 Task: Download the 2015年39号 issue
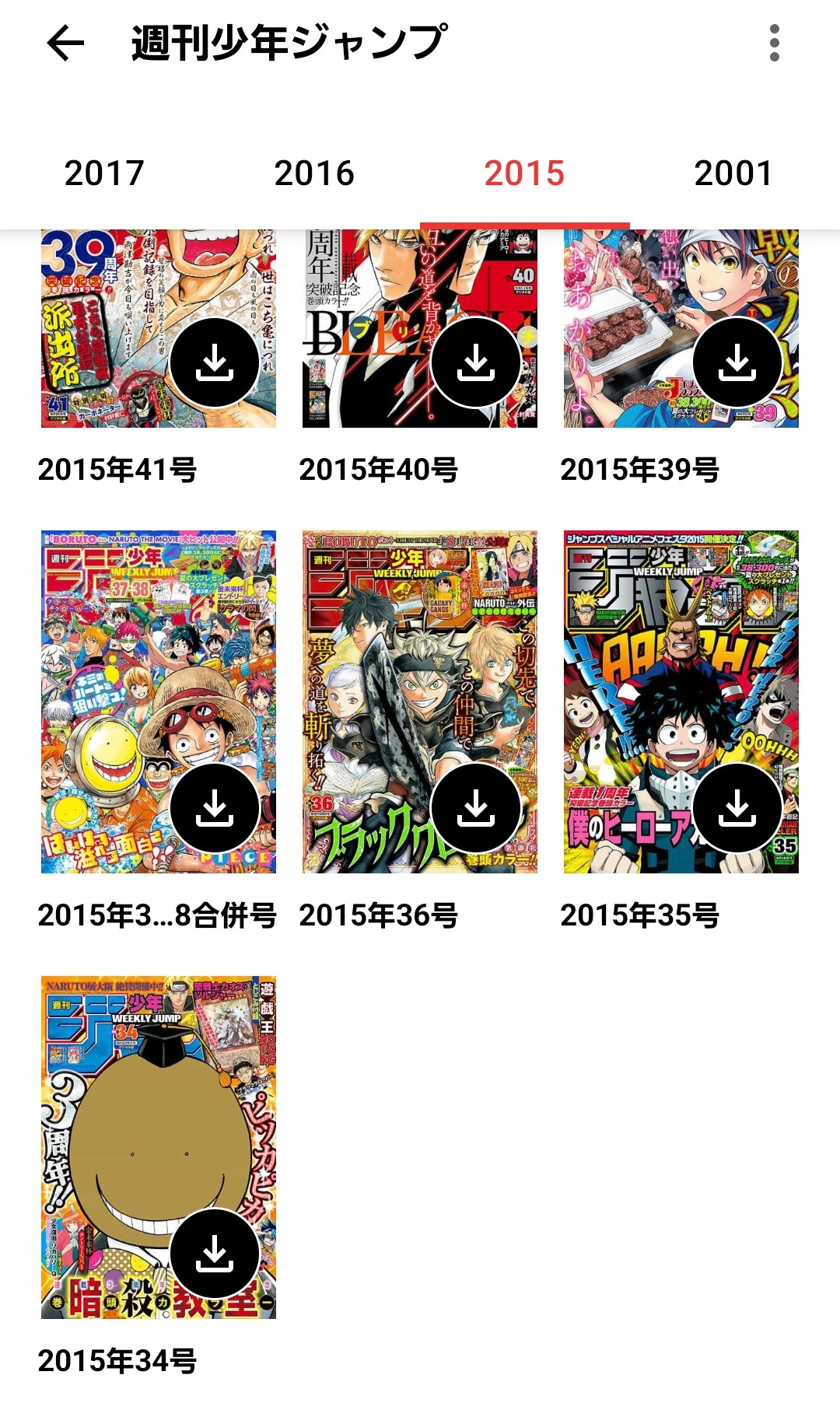click(x=737, y=362)
